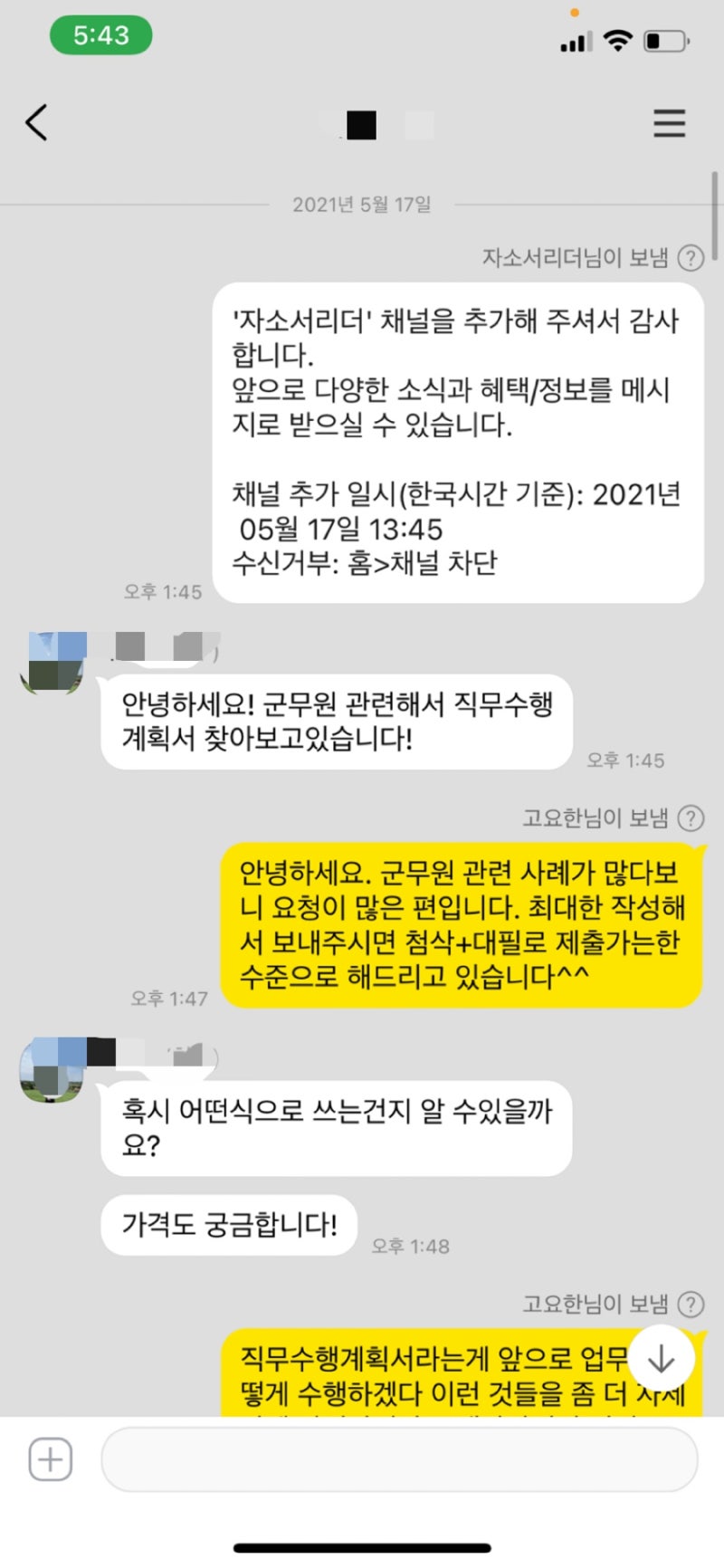Focus the message input field
Image resolution: width=724 pixels, height=1568 pixels.
[398, 1459]
